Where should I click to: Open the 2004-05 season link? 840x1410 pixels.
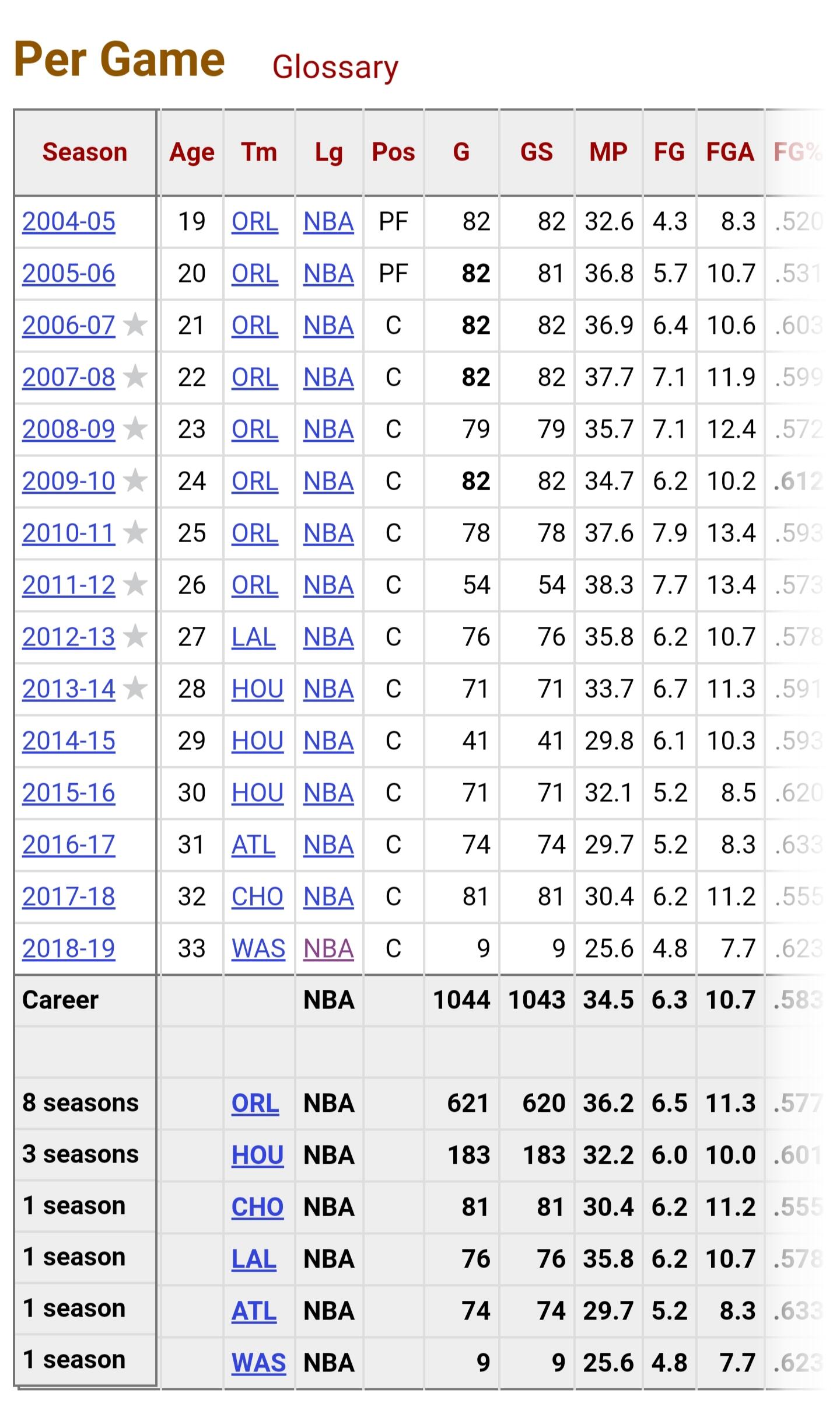(x=69, y=222)
